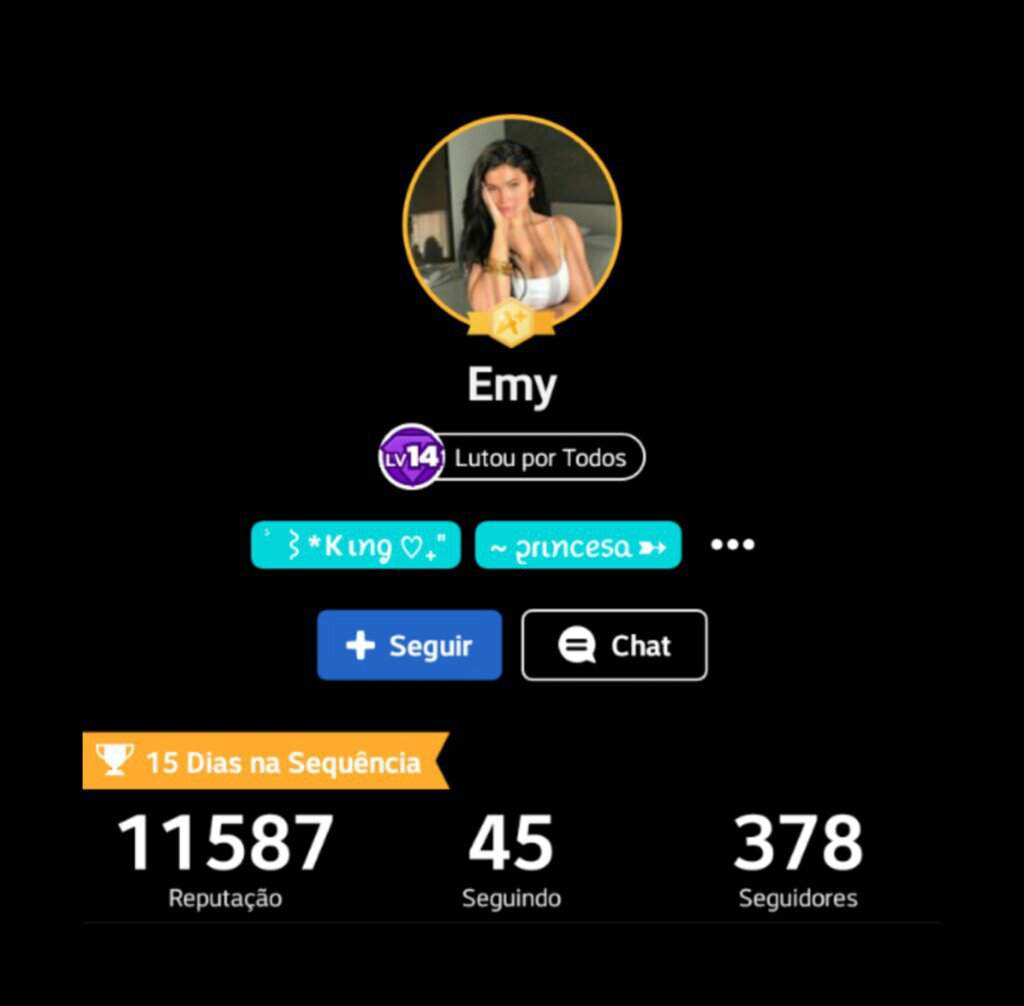View the 378 Seguidores list
The image size is (1024, 1006).
point(797,860)
